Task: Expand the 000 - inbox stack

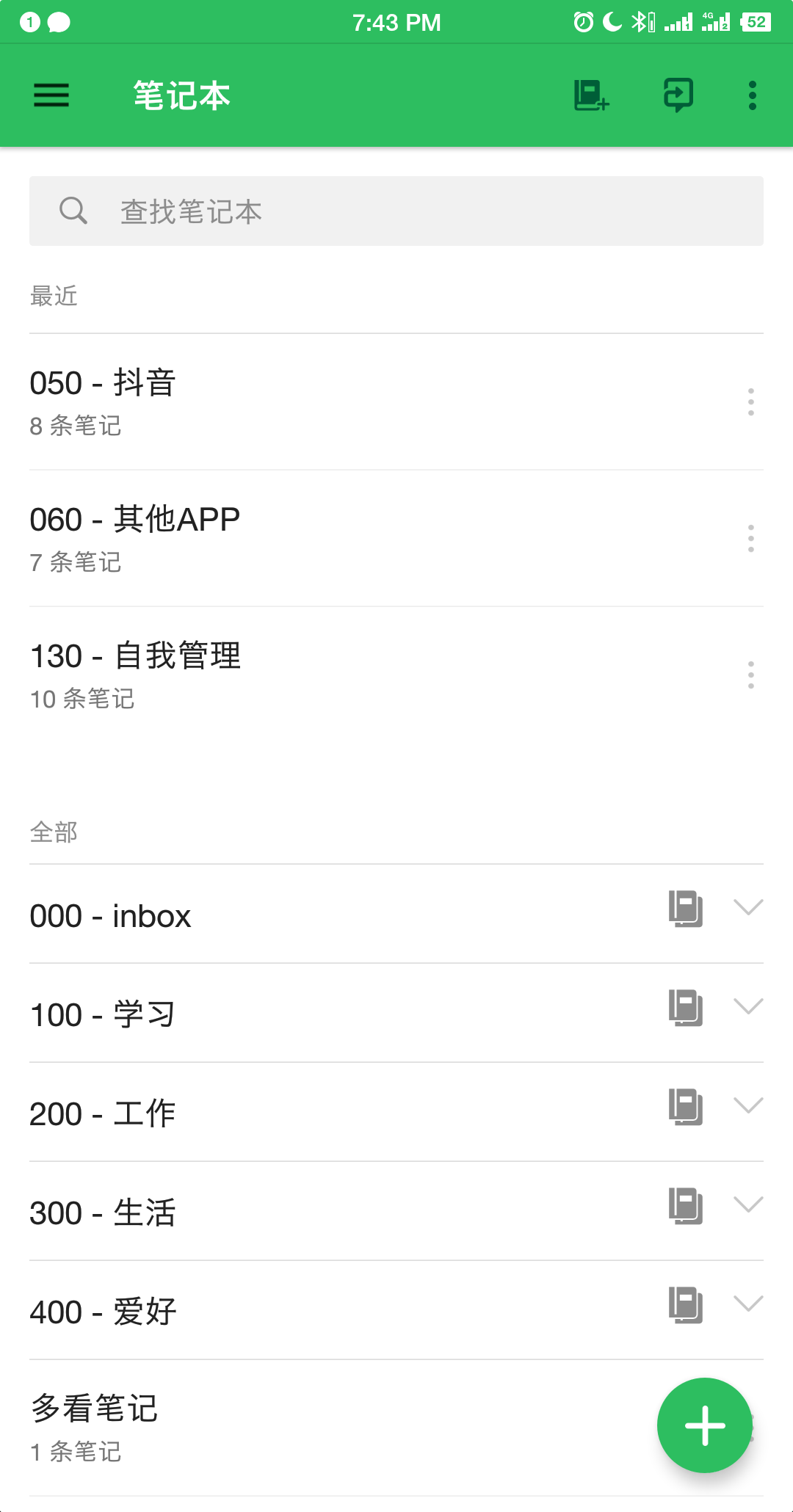Action: 748,908
